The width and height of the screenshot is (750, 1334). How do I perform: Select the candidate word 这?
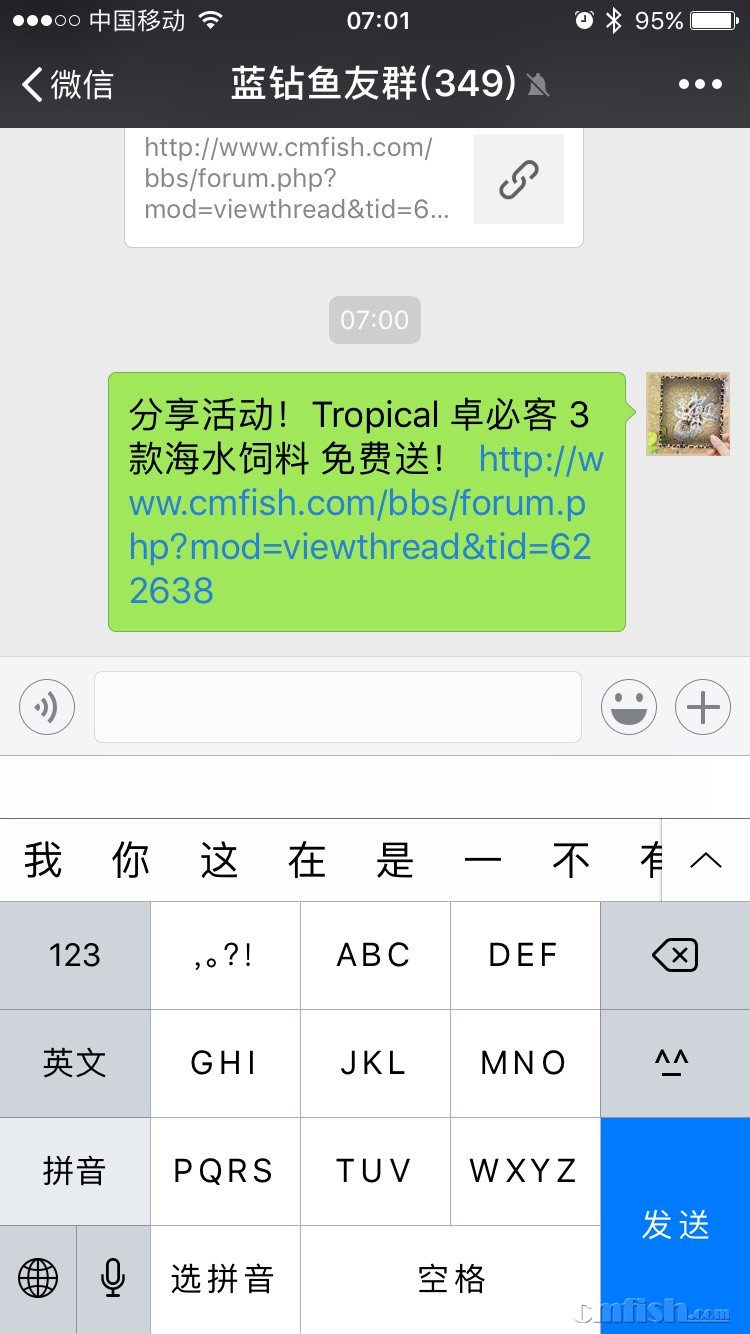[x=219, y=860]
